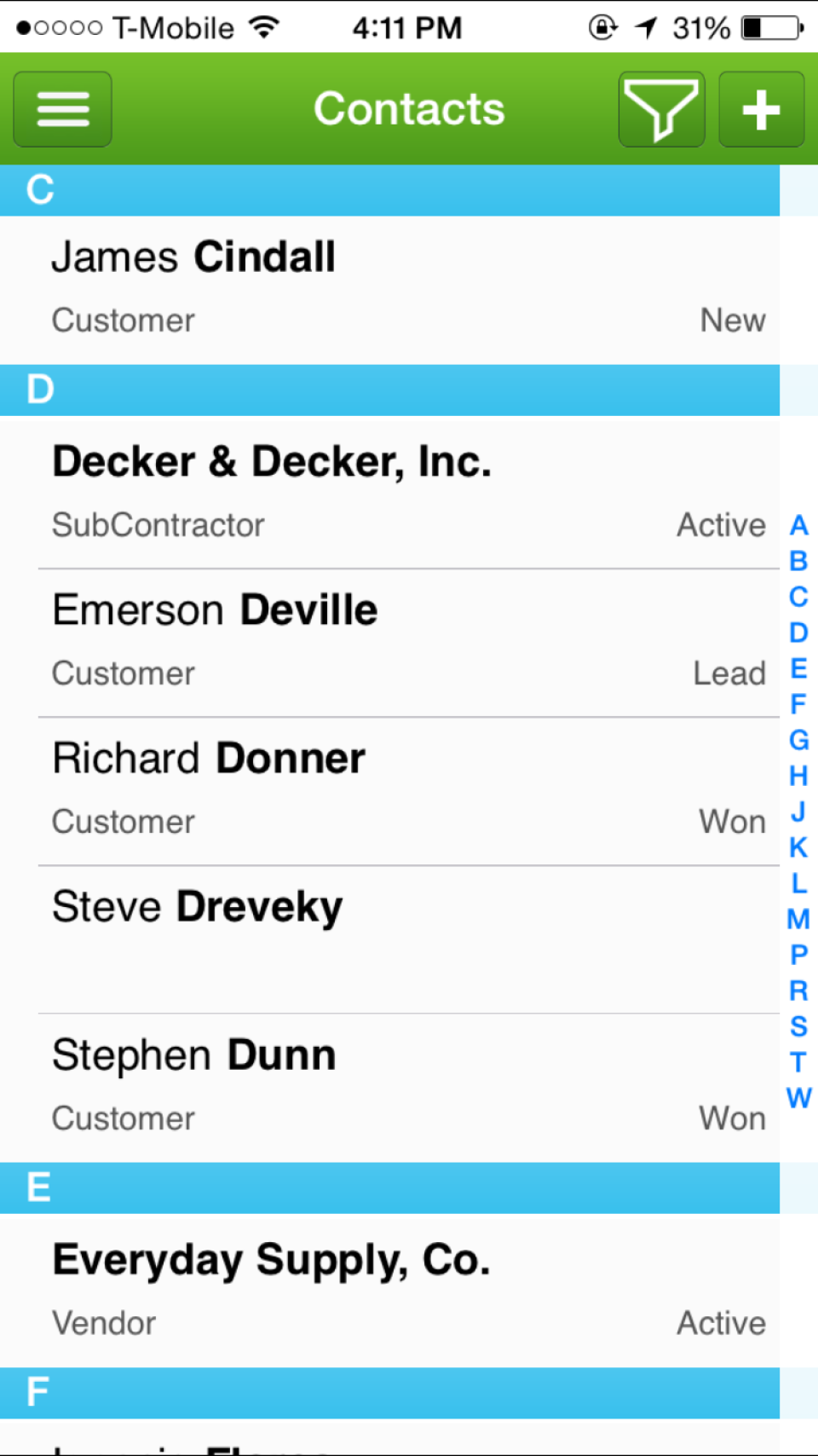Jump to letter A in the index

[798, 525]
